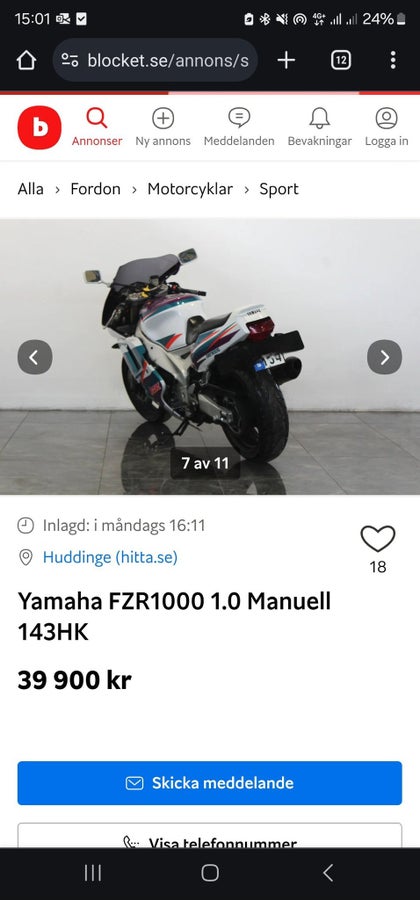Open the tab switcher showing 12 tabs
The width and height of the screenshot is (420, 900).
point(341,60)
